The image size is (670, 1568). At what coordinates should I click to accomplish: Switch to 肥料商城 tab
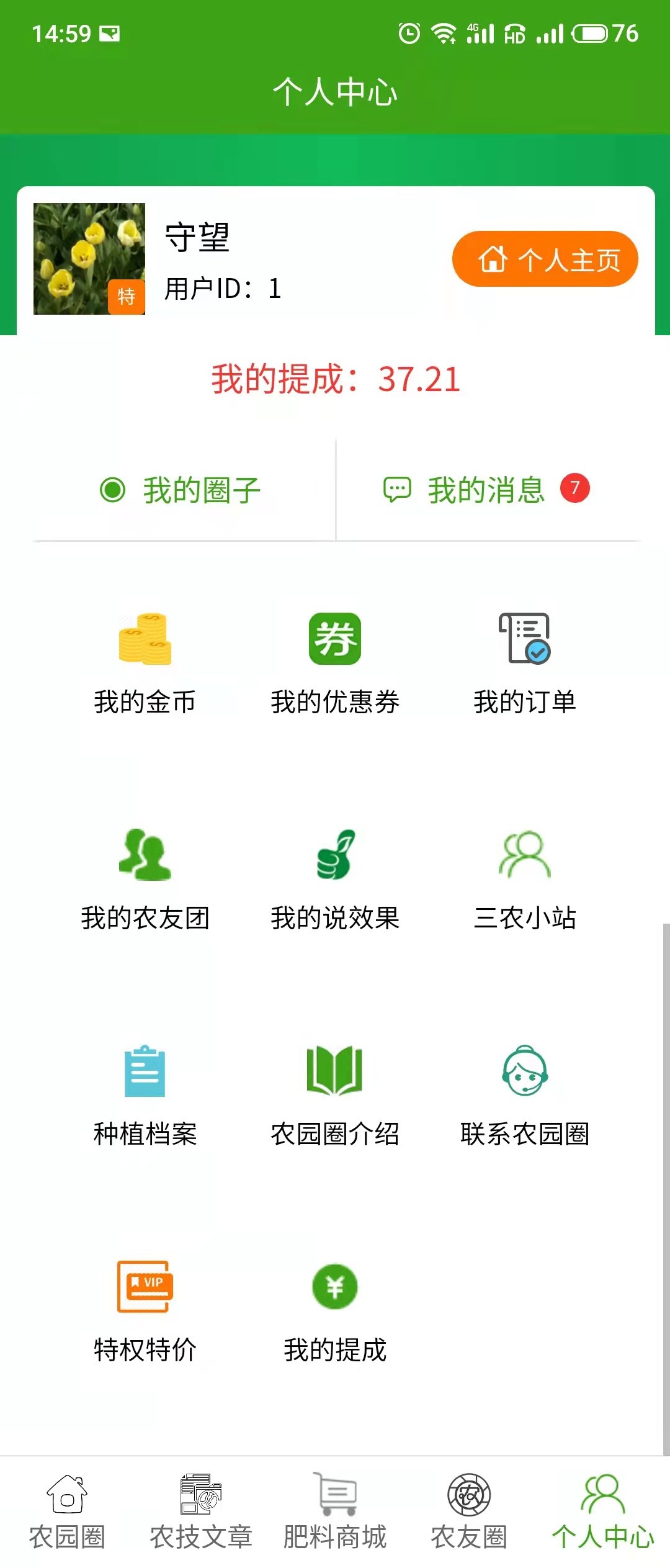[335, 1512]
